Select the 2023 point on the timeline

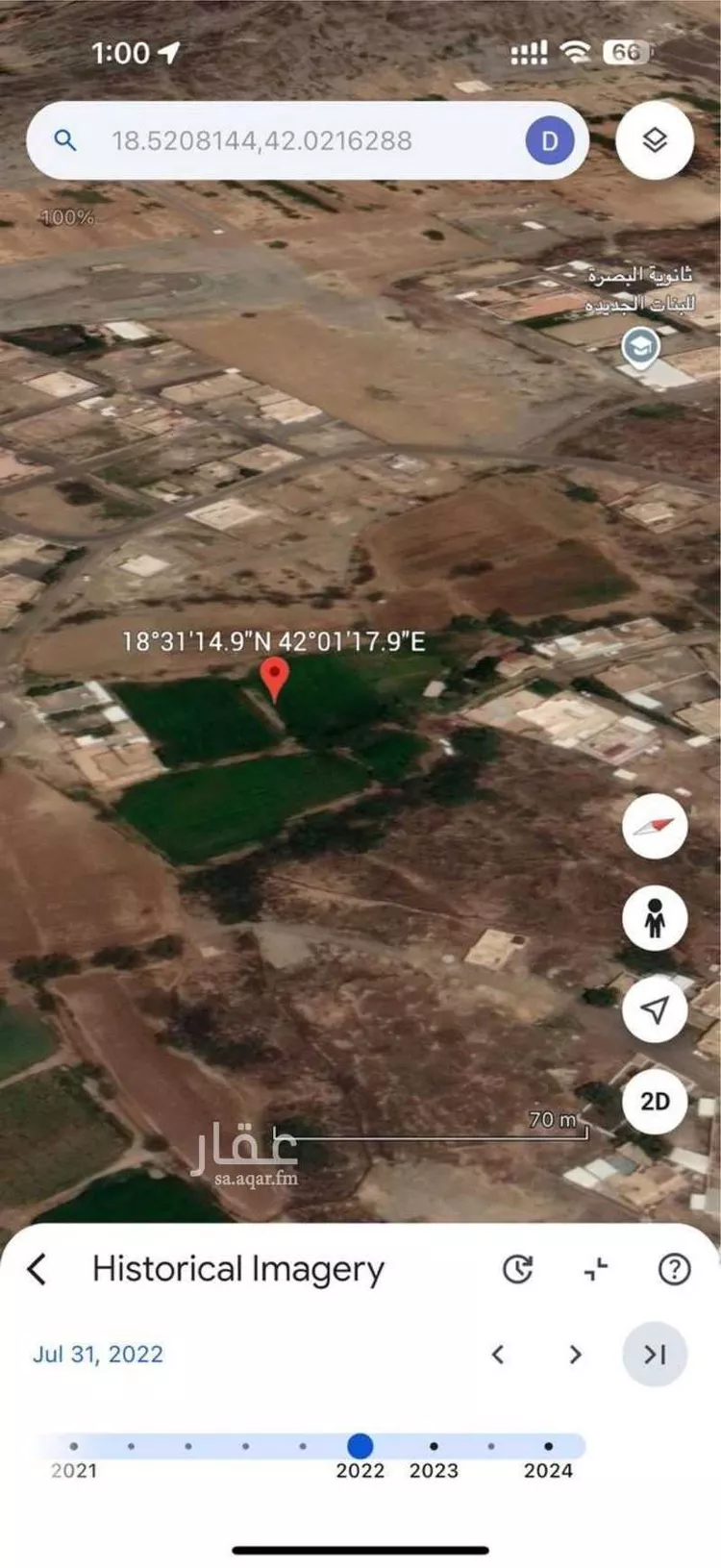tap(434, 1446)
